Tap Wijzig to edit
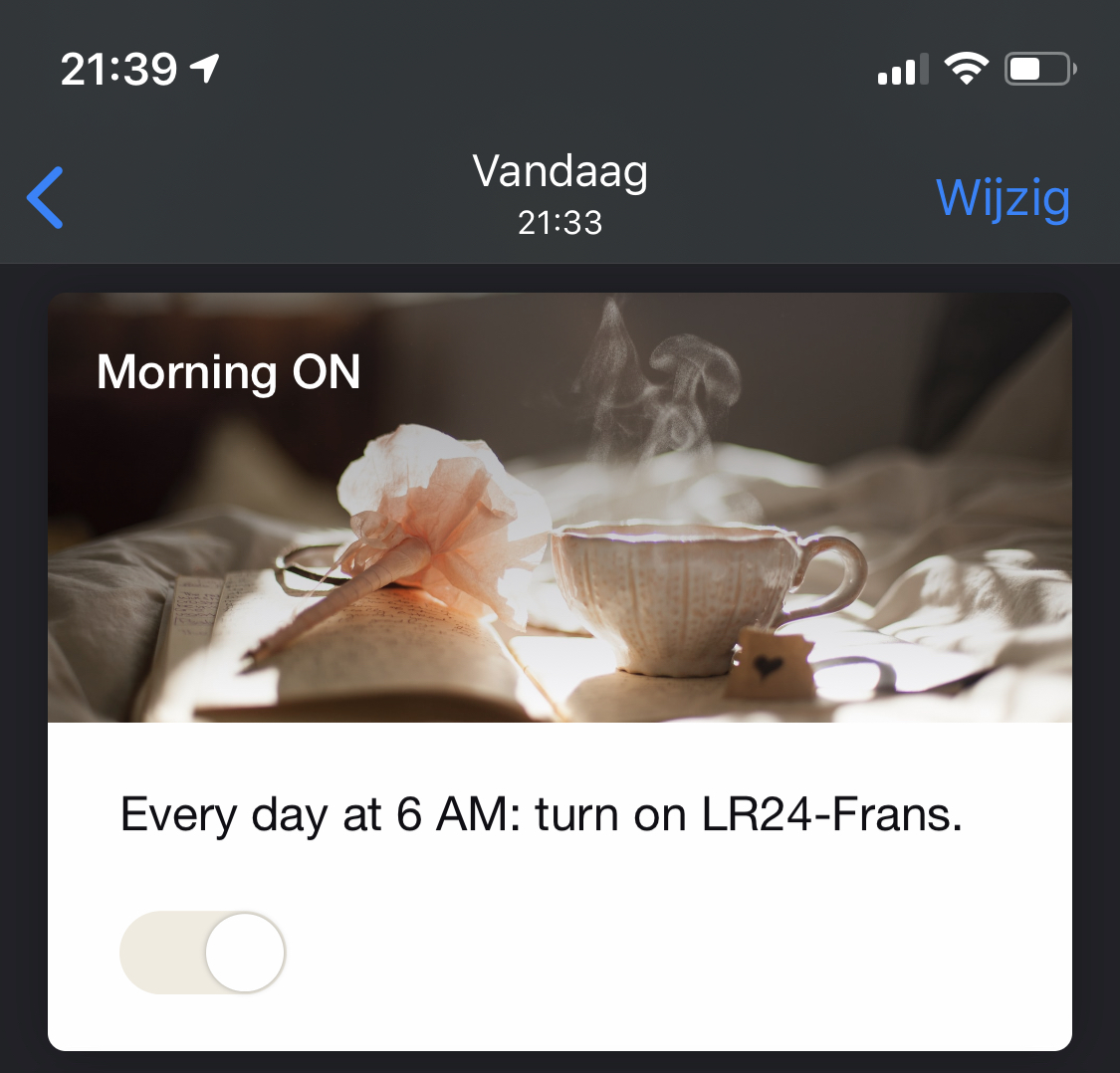This screenshot has height=1073, width=1120. [1003, 197]
